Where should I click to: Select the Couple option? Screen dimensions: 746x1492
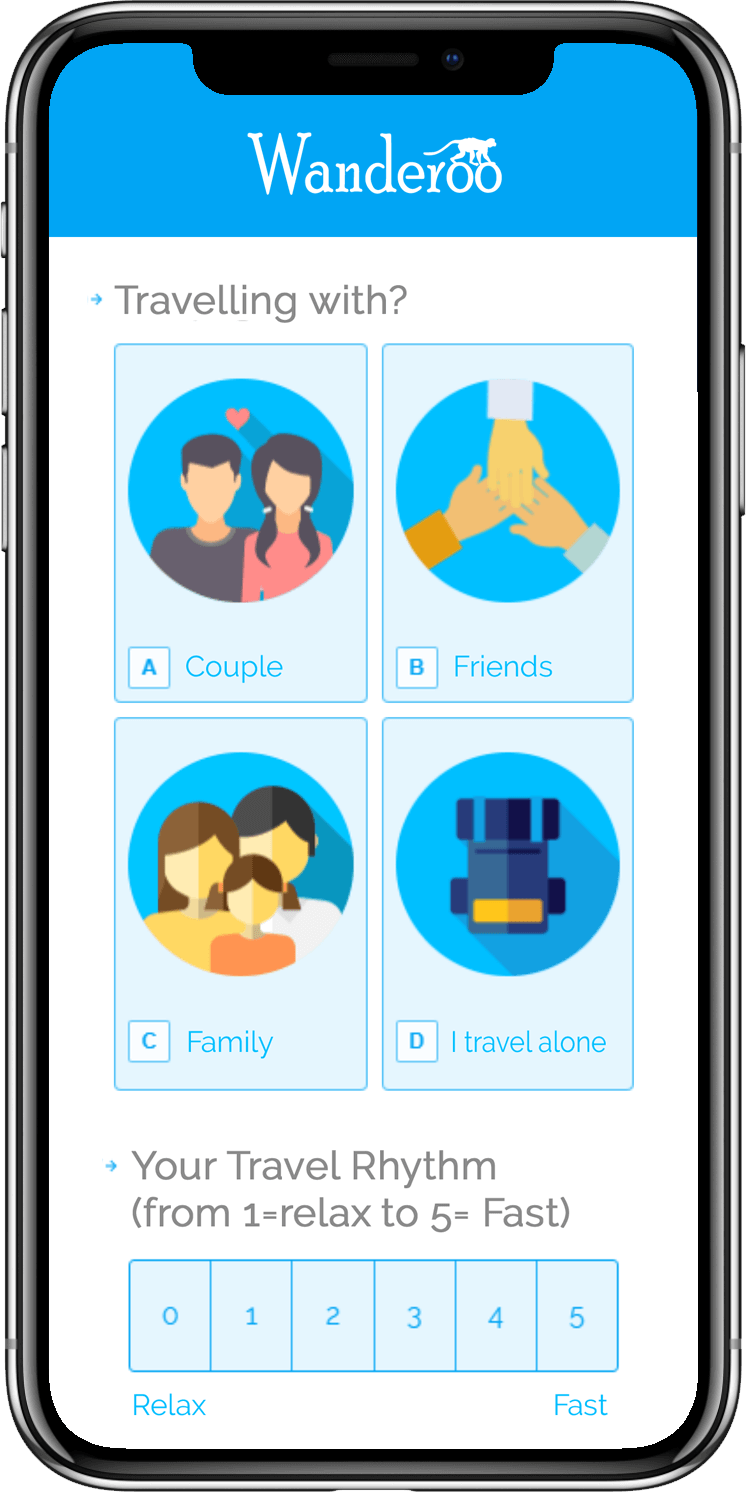click(x=240, y=523)
